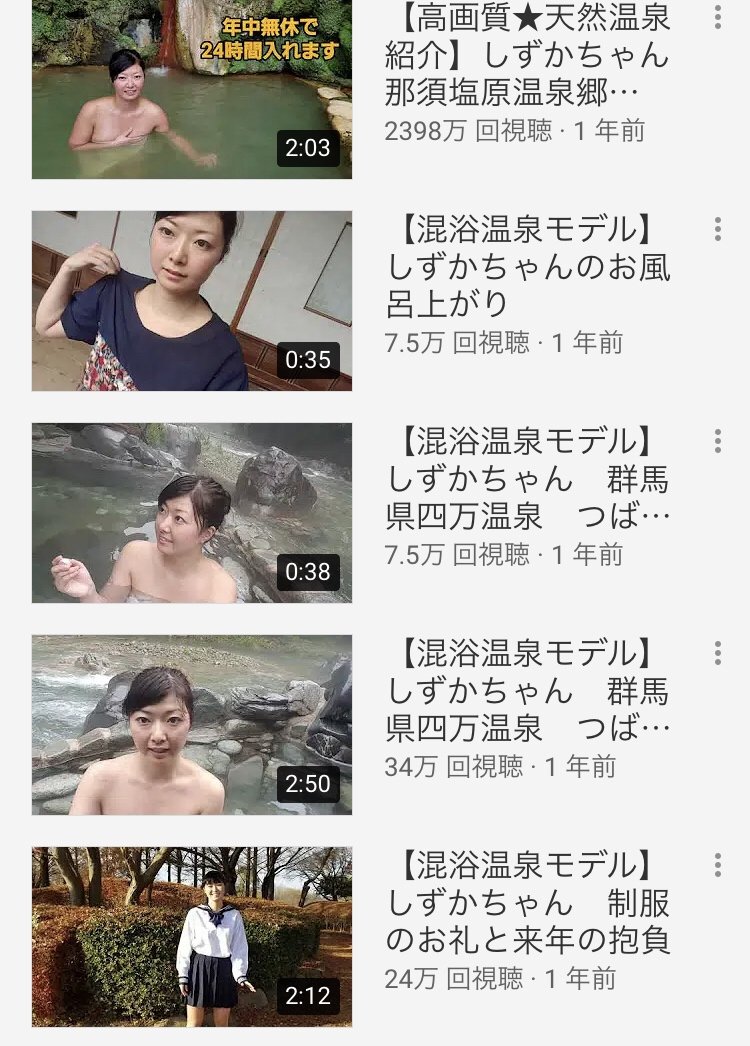
Task: Watch the 2:50 群馬県四万温泉 video
Action: tap(192, 725)
